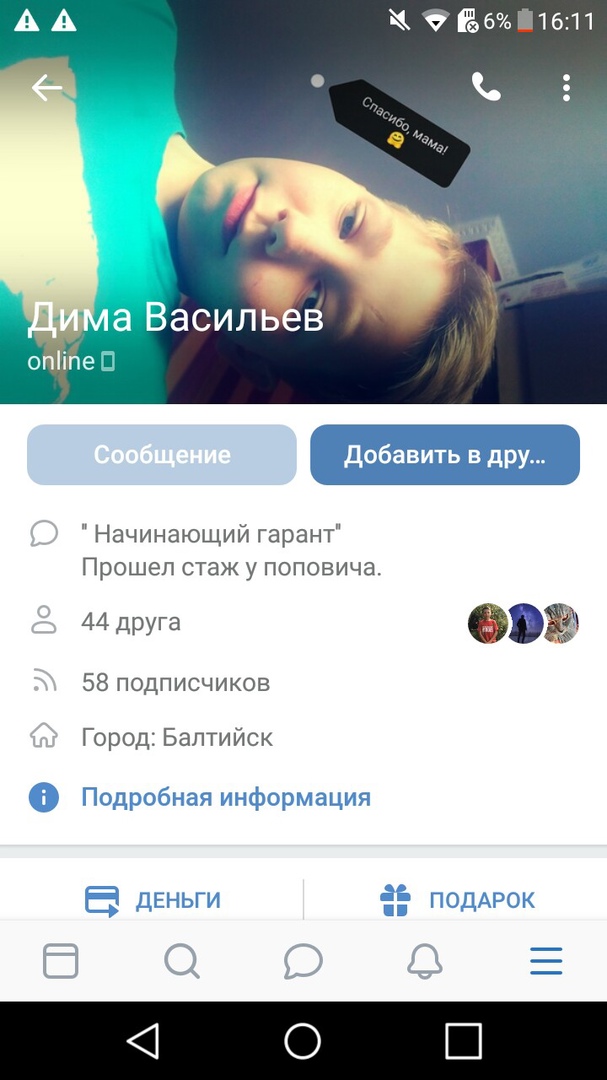The height and width of the screenshot is (1080, 607).
Task: Send a gift via ПОДАРОК
Action: [x=458, y=900]
